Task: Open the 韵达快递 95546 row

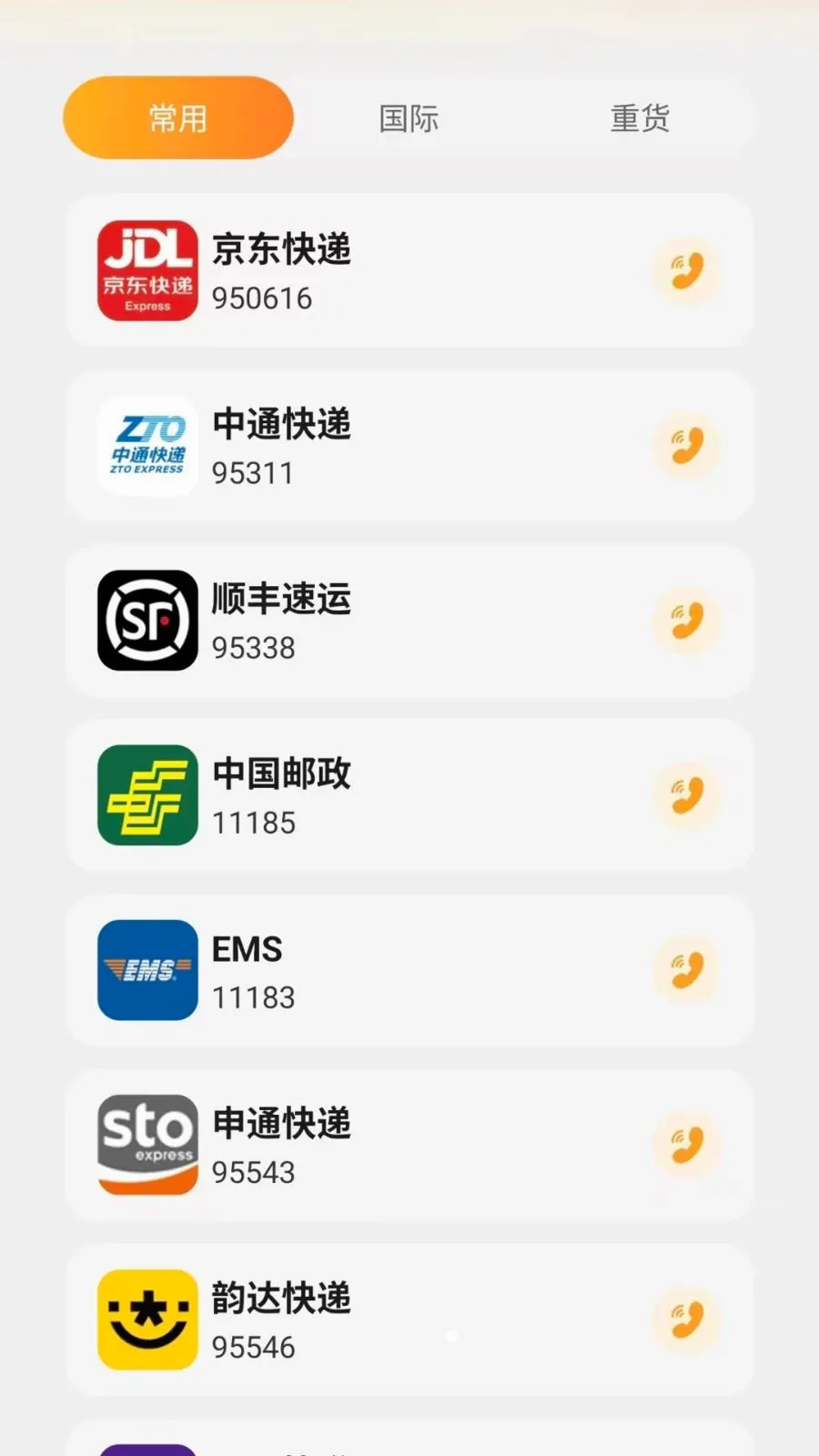Action: 409,1319
